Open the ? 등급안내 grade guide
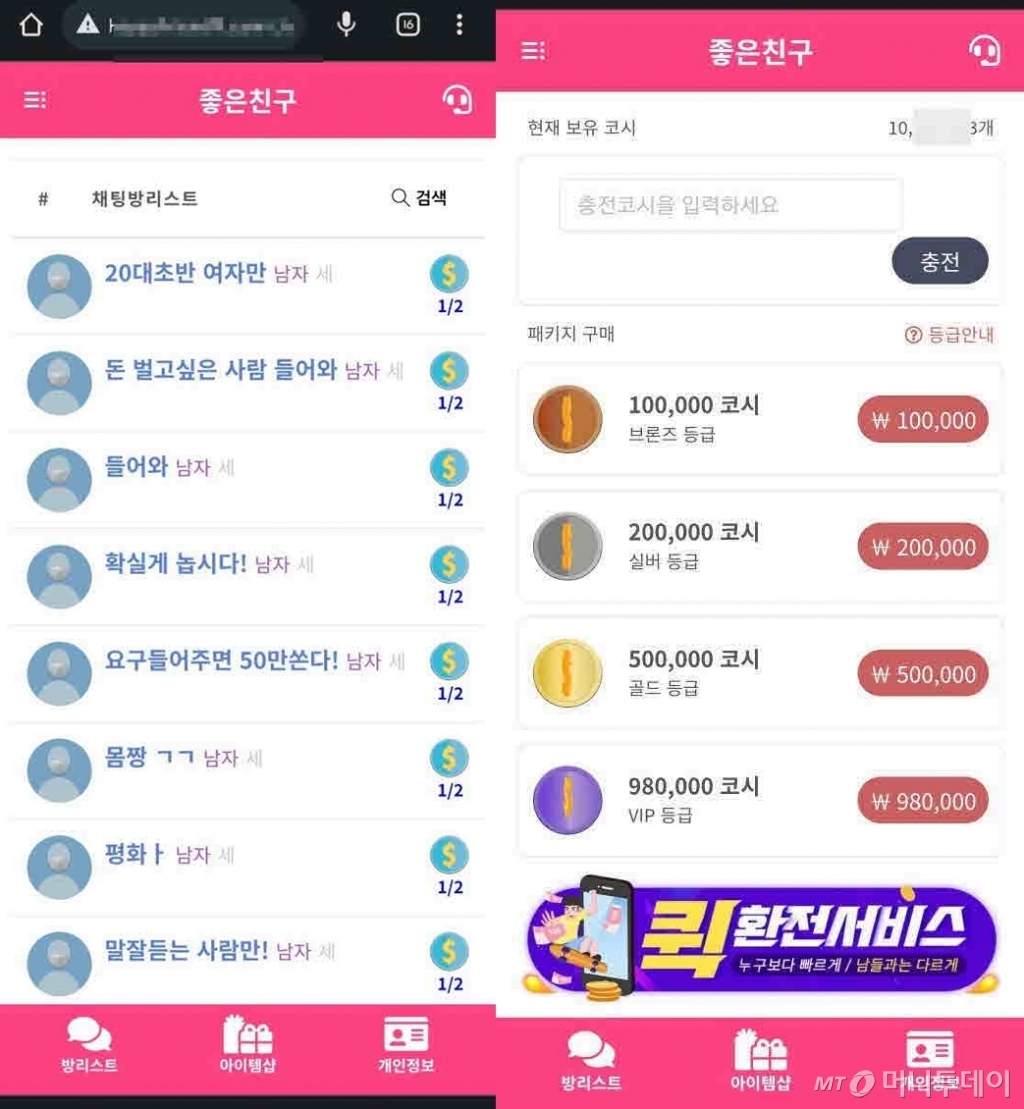The width and height of the screenshot is (1024, 1109). tap(950, 335)
